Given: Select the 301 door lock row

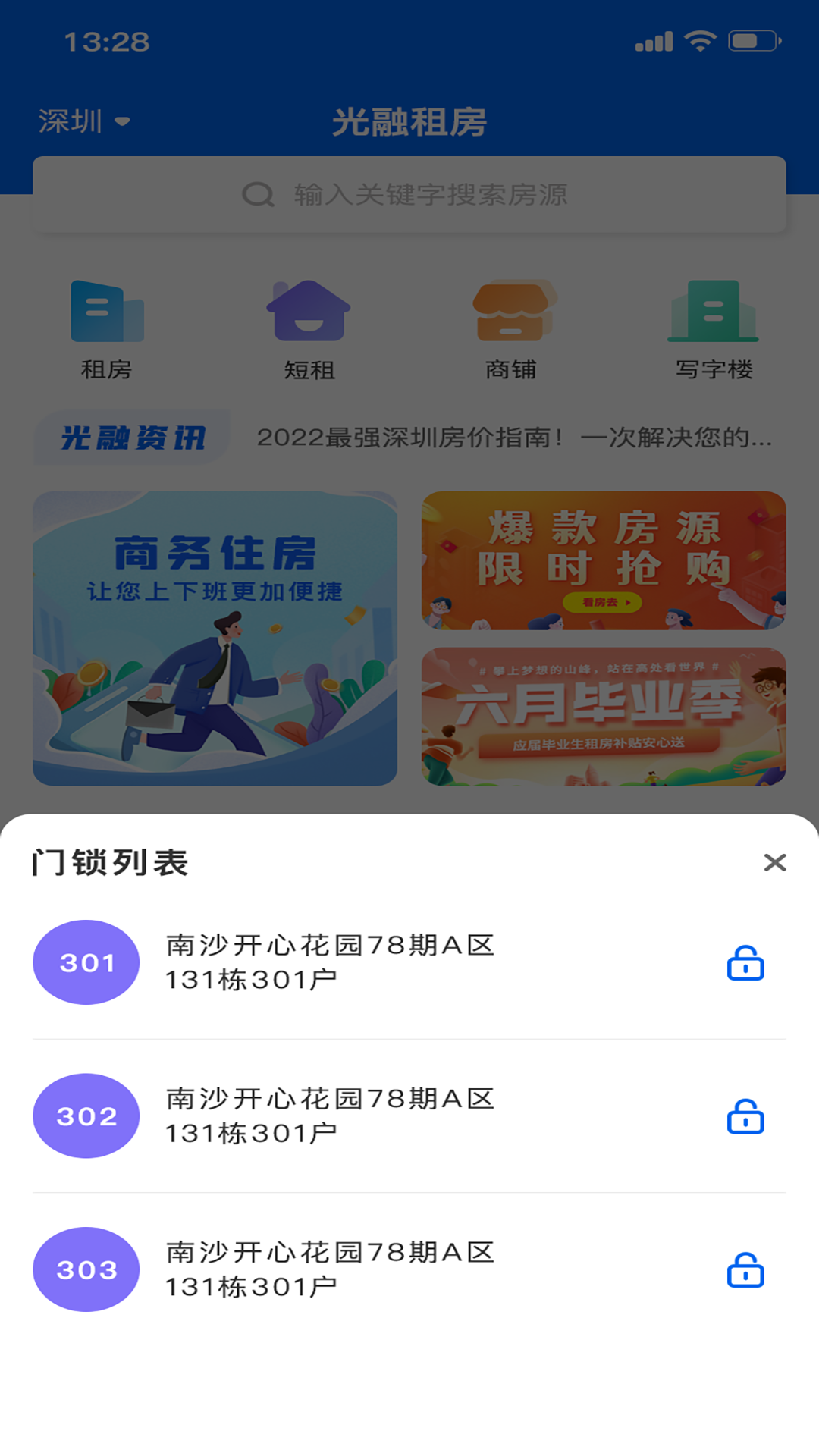Looking at the screenshot, I should click(330, 962).
